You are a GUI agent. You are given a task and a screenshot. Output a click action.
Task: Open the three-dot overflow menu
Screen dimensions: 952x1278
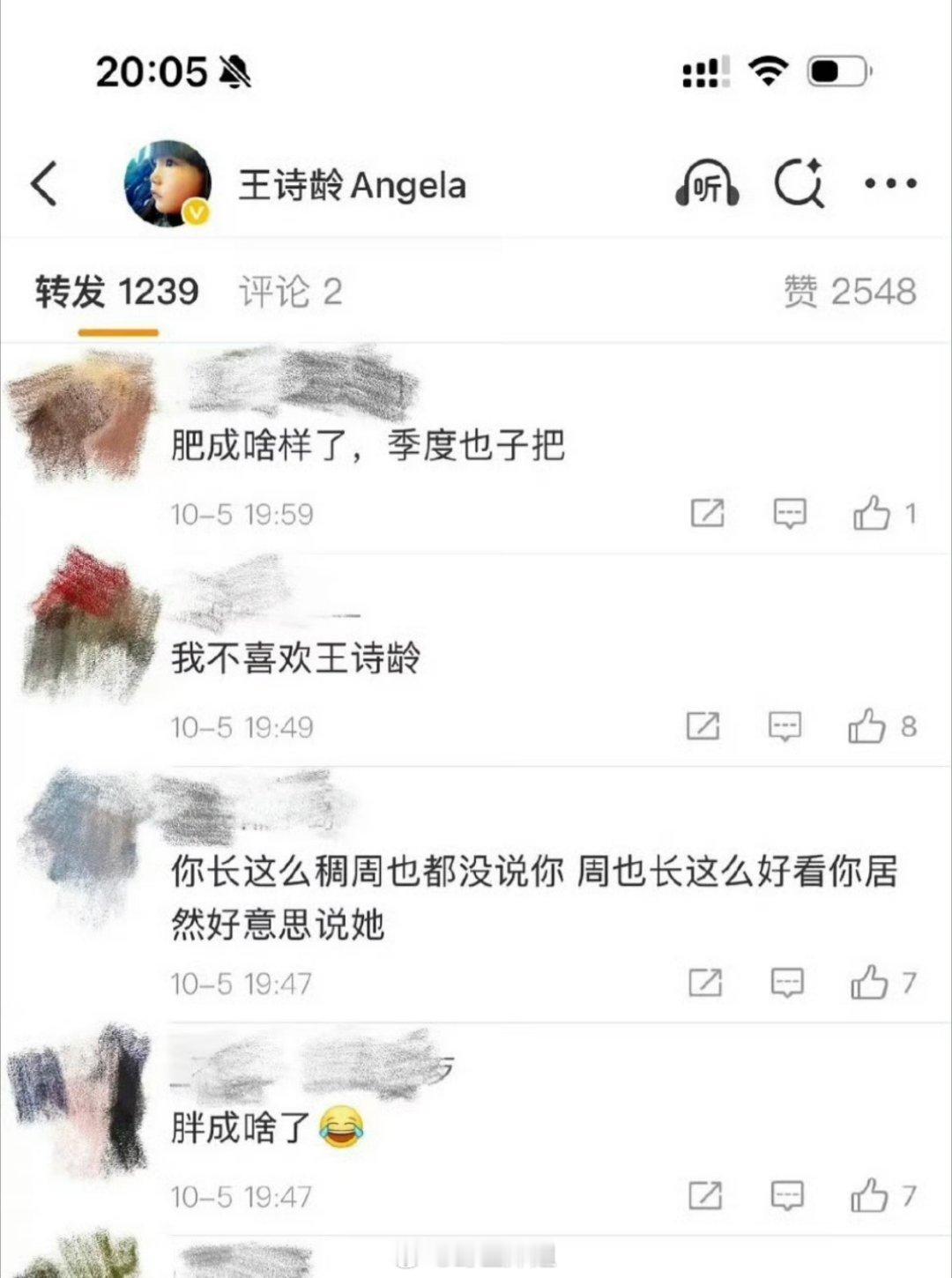point(890,183)
